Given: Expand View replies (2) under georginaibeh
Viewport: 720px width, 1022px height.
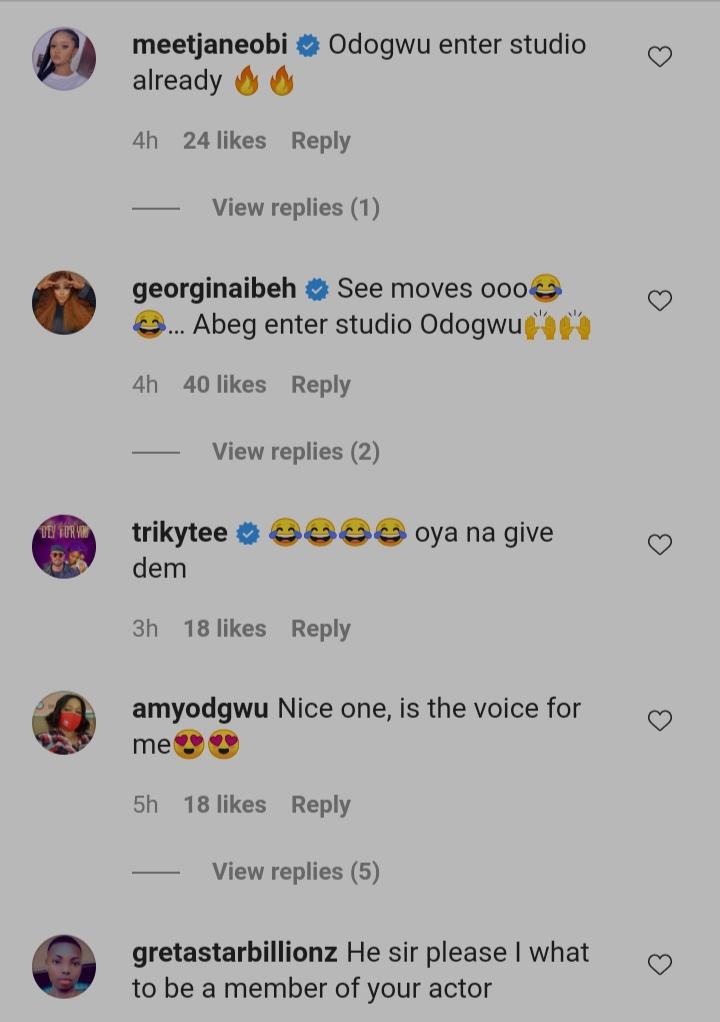Looking at the screenshot, I should [295, 452].
